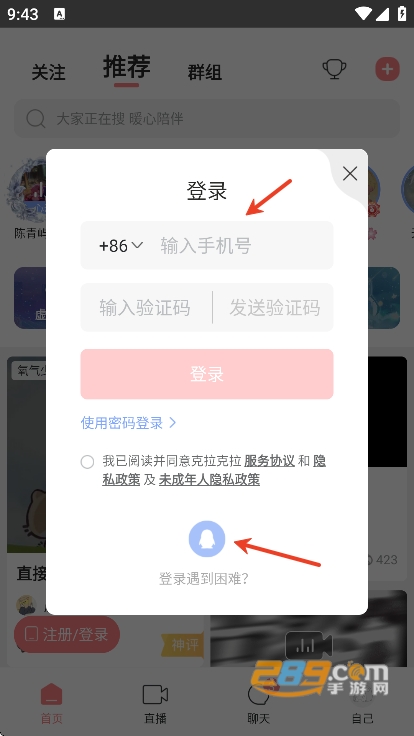Log in with the QQ icon
The width and height of the screenshot is (414, 736).
[207, 539]
